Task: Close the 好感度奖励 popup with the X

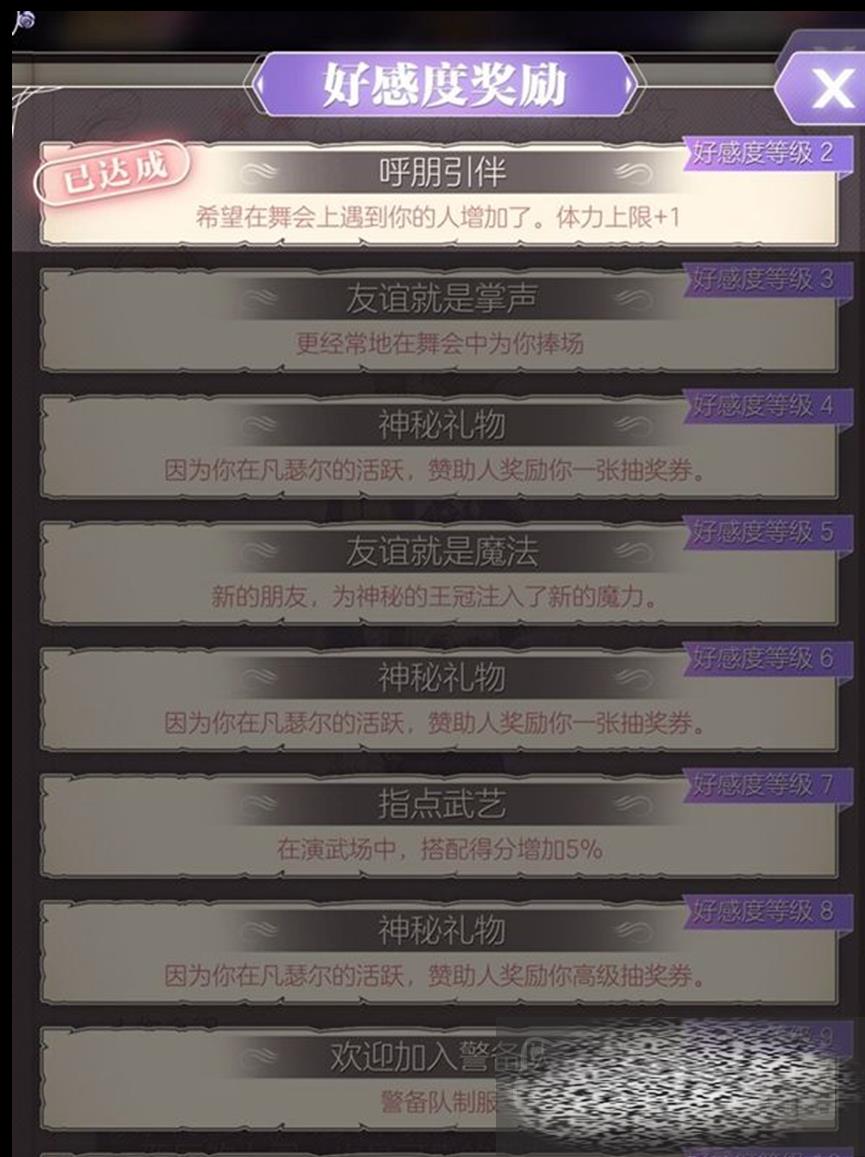Action: (829, 88)
